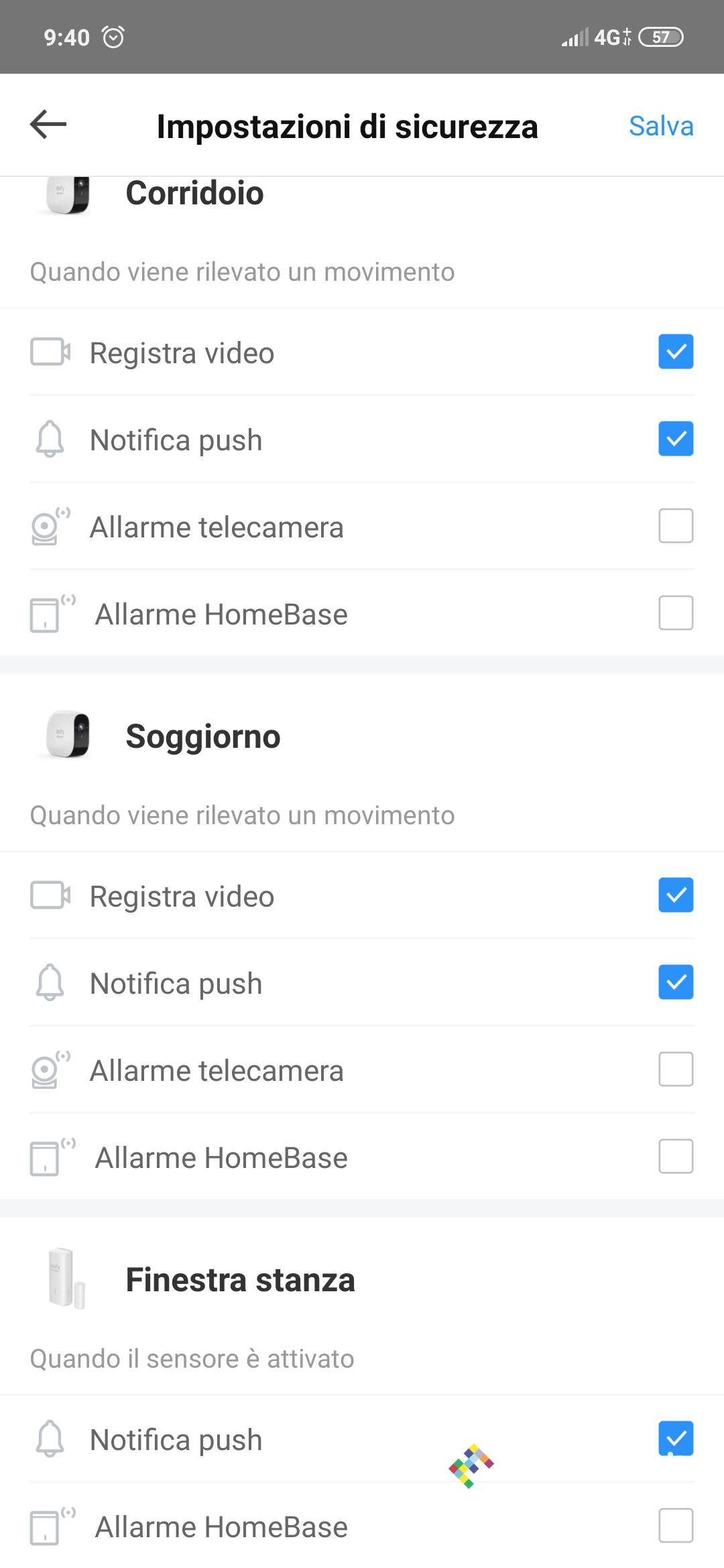The width and height of the screenshot is (724, 1568).
Task: Uncheck Registra video for Soggiorno
Action: pos(676,895)
